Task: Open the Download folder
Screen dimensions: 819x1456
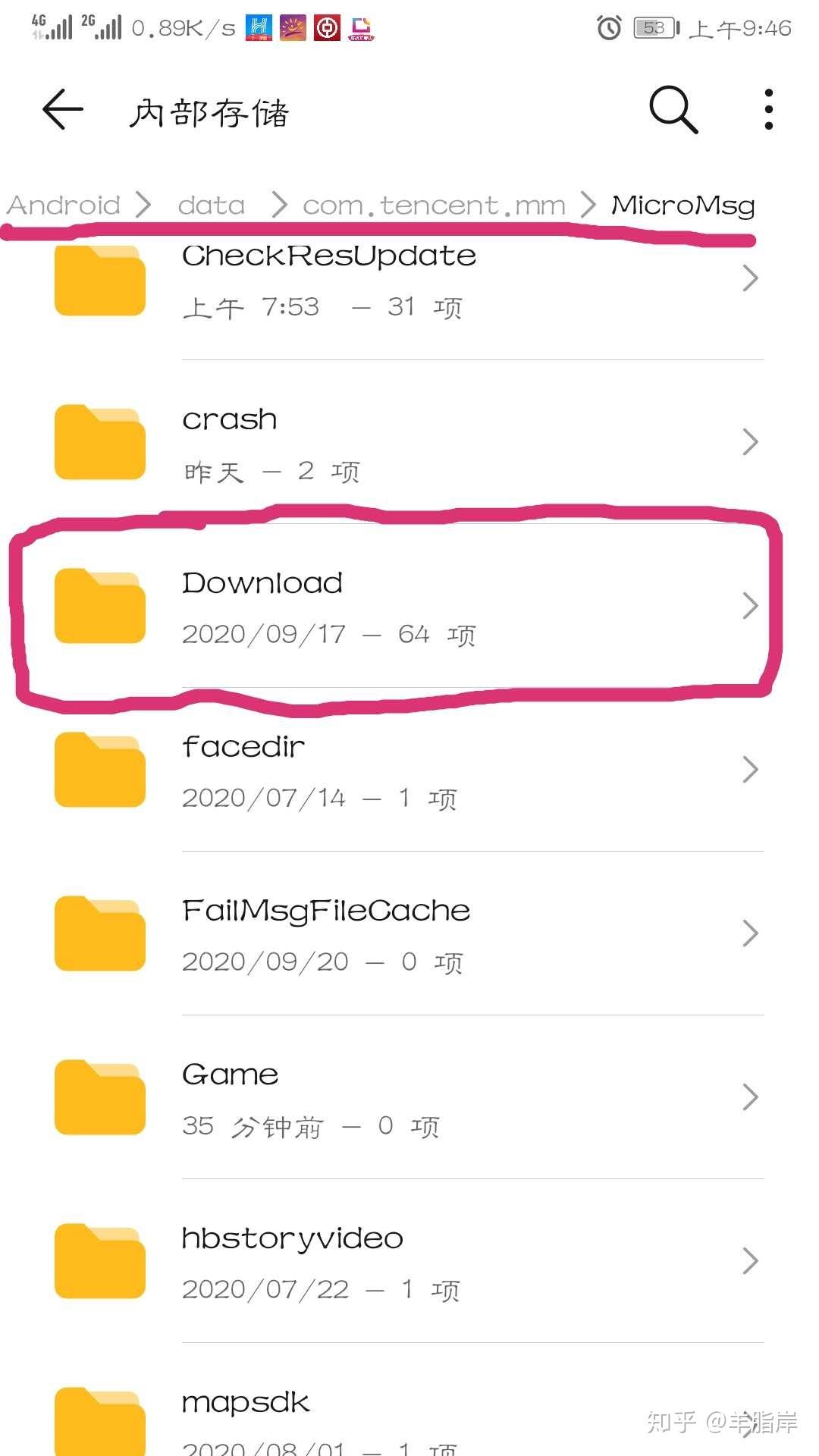Action: pos(409,606)
